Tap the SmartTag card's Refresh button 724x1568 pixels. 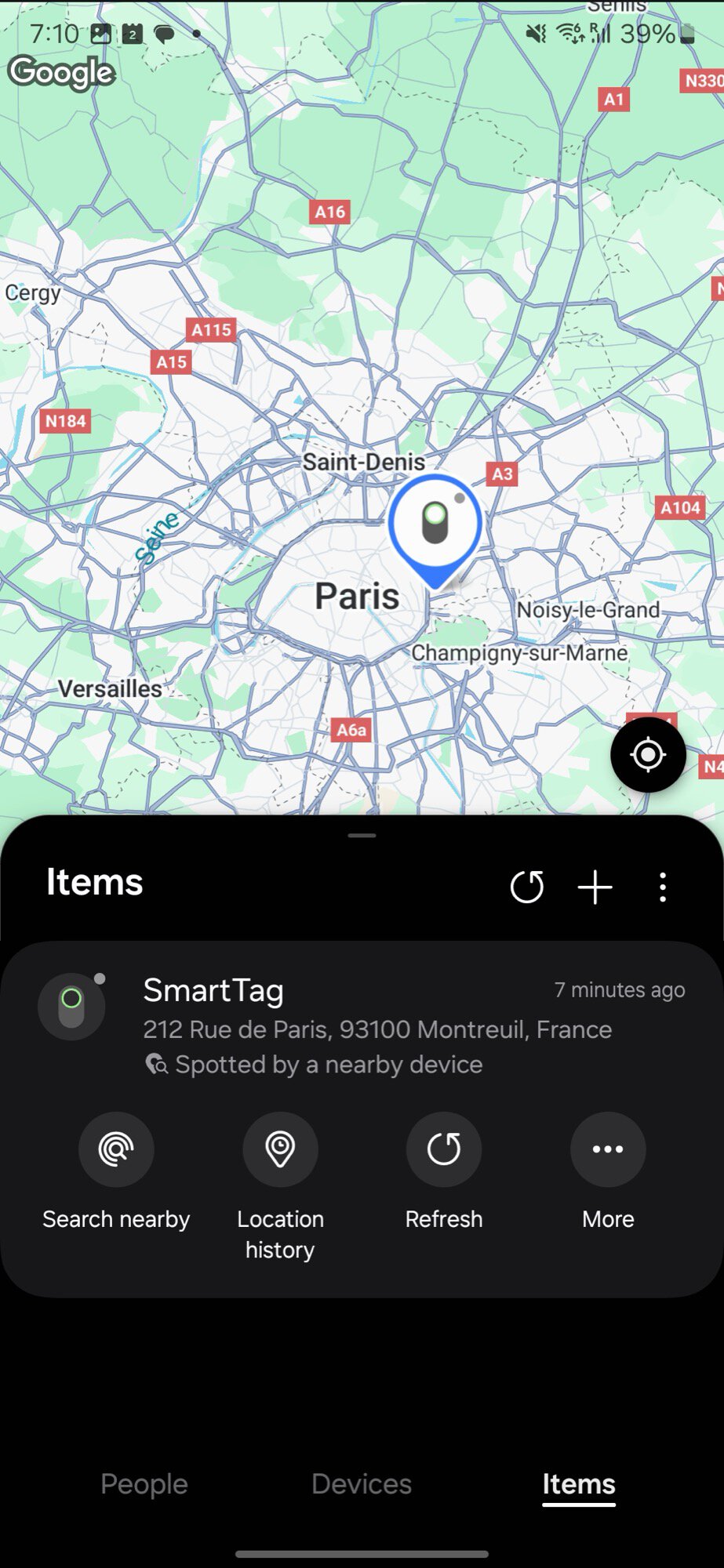pos(444,1149)
